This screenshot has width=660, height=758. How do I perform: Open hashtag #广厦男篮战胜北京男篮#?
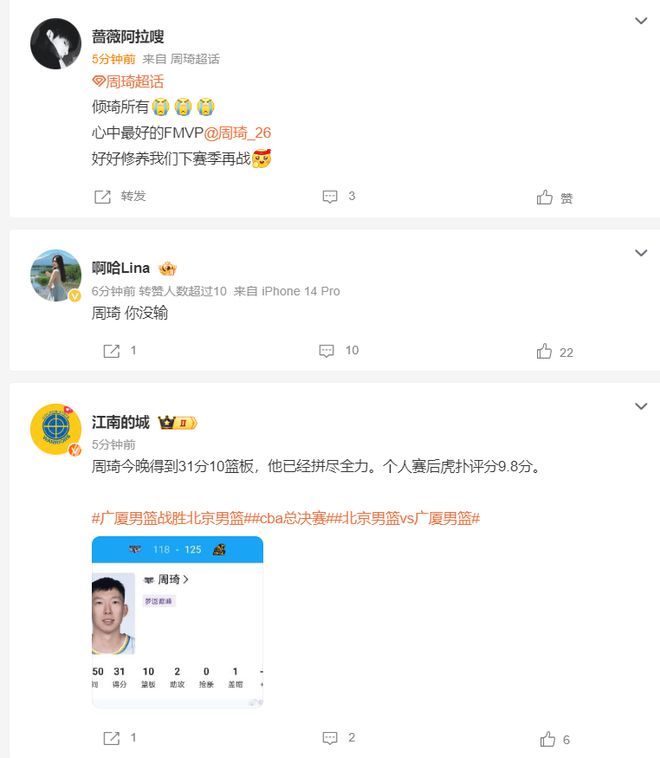(x=170, y=518)
